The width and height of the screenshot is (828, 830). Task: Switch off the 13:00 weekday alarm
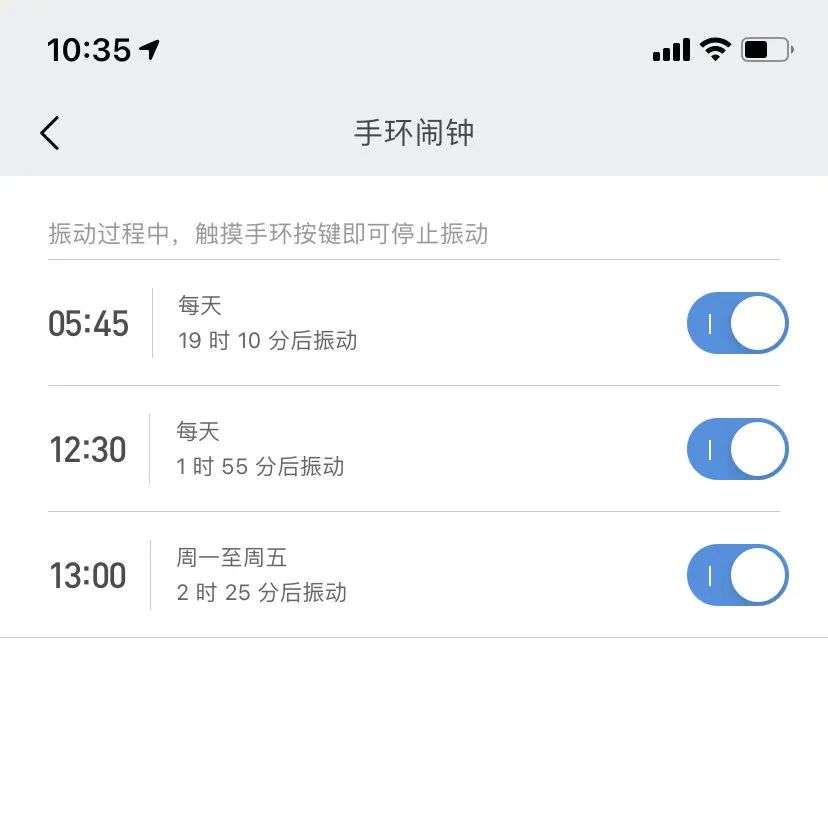pyautogui.click(x=737, y=575)
